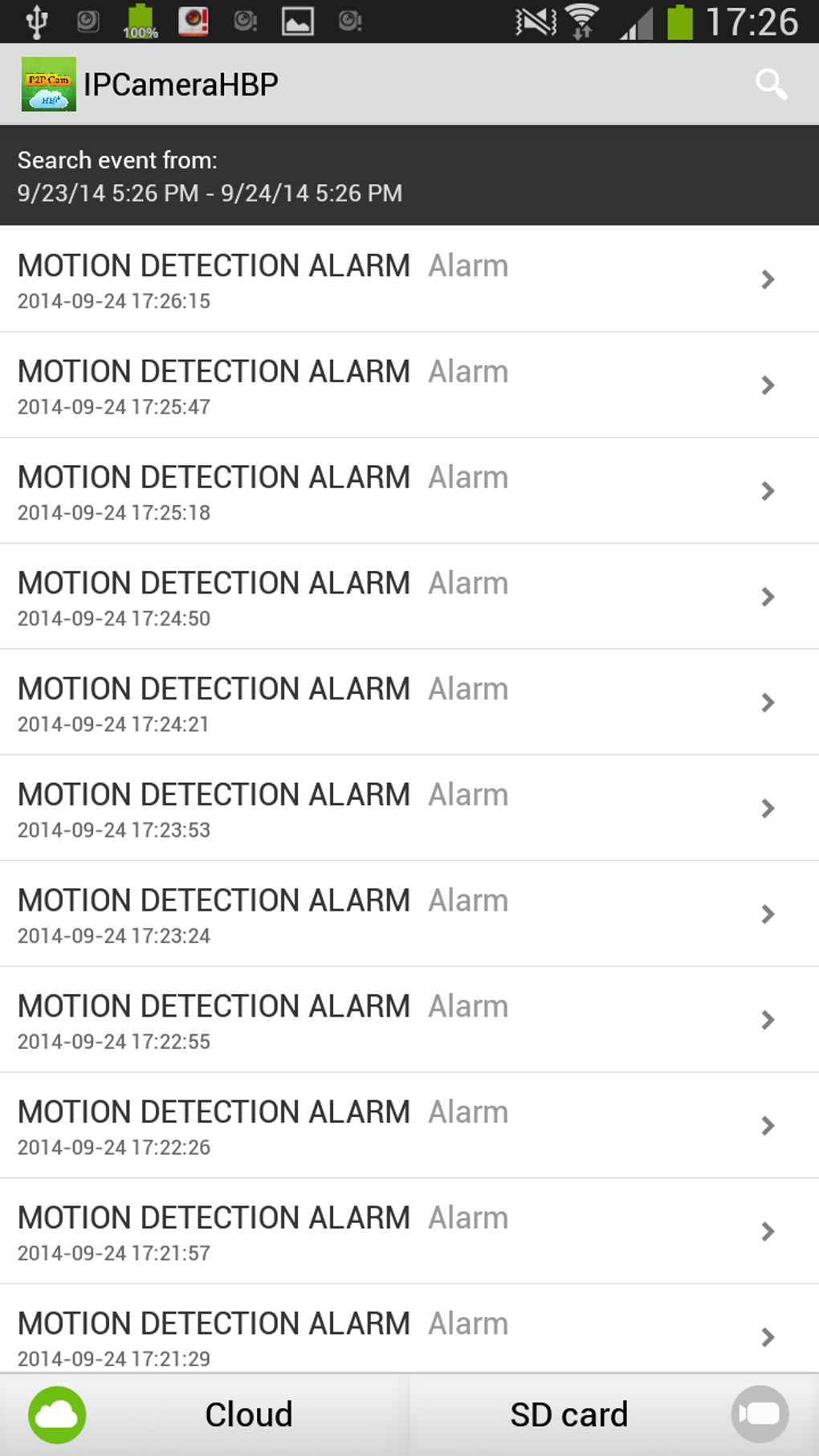The width and height of the screenshot is (819, 1456).
Task: Tap the IPCameraHBP app icon in header
Action: click(48, 84)
